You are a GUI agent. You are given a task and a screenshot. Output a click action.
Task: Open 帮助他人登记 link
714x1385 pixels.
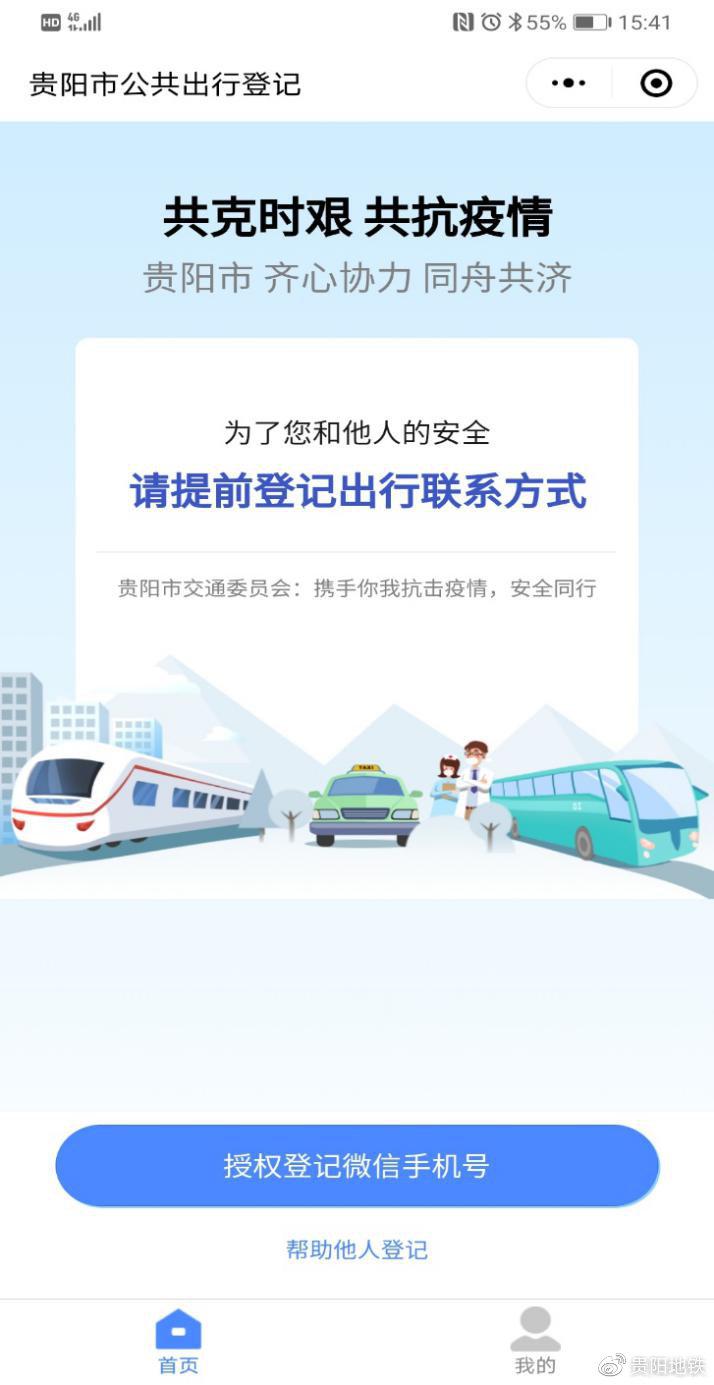click(x=357, y=1250)
